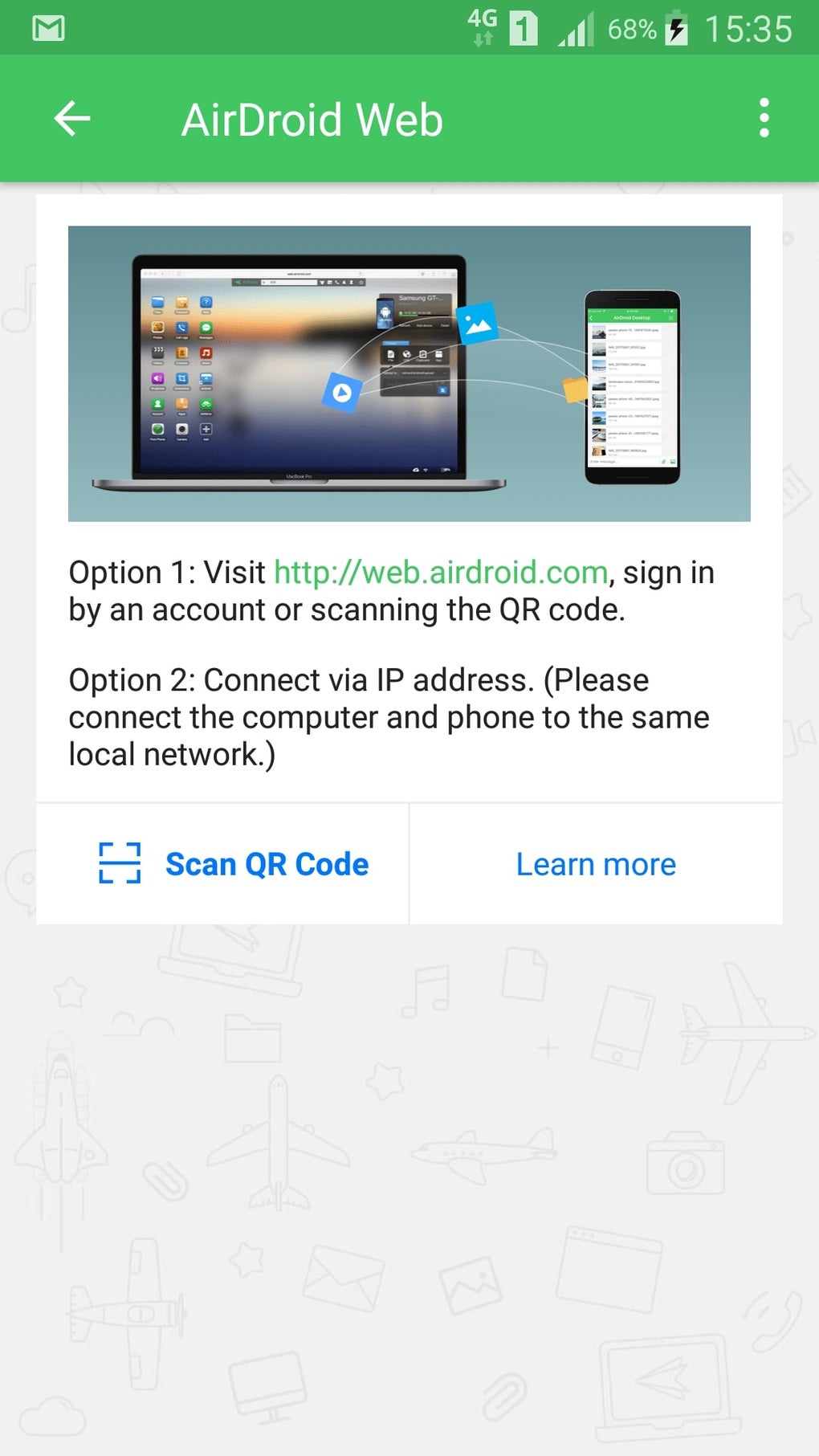Image resolution: width=819 pixels, height=1456 pixels.
Task: Select Learn more
Action: coord(596,864)
